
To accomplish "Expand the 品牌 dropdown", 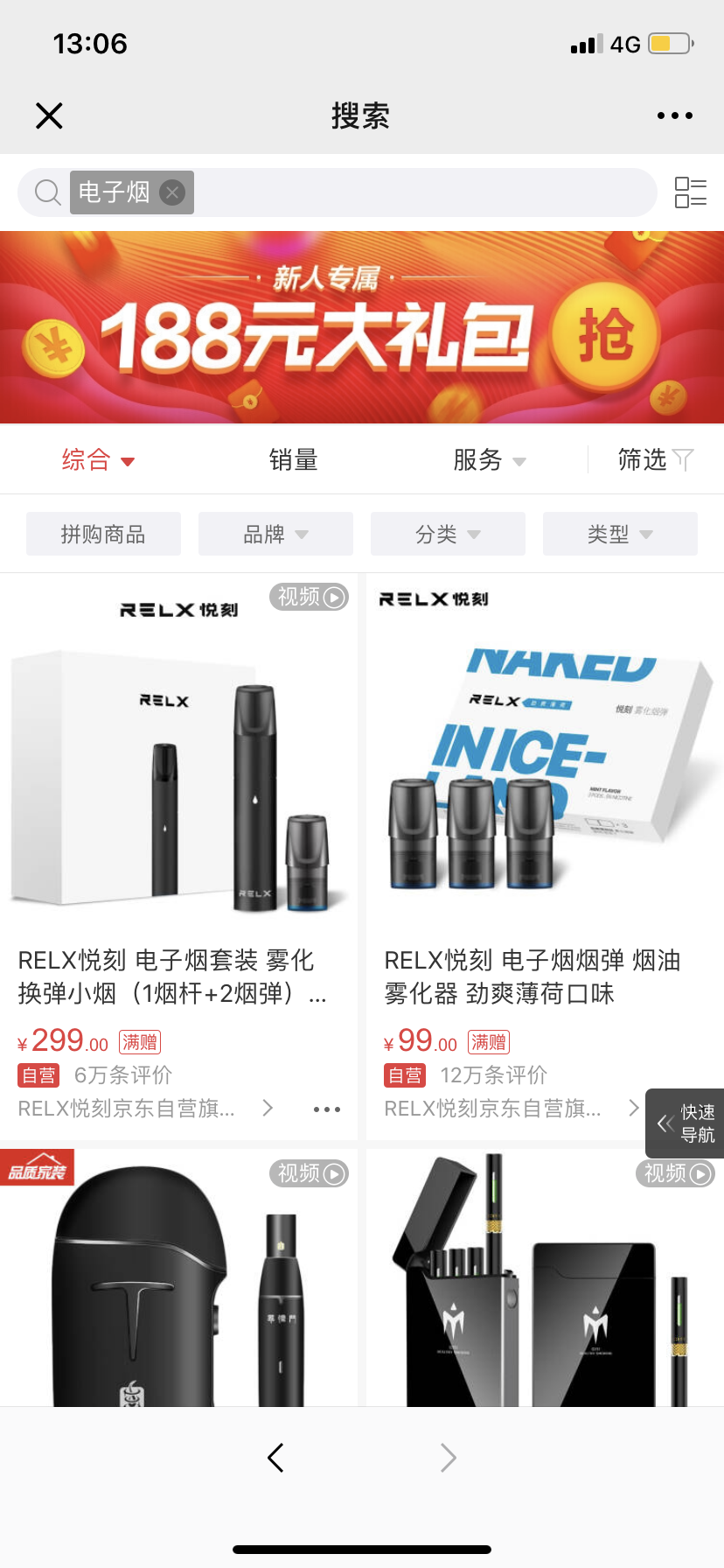I will [275, 533].
